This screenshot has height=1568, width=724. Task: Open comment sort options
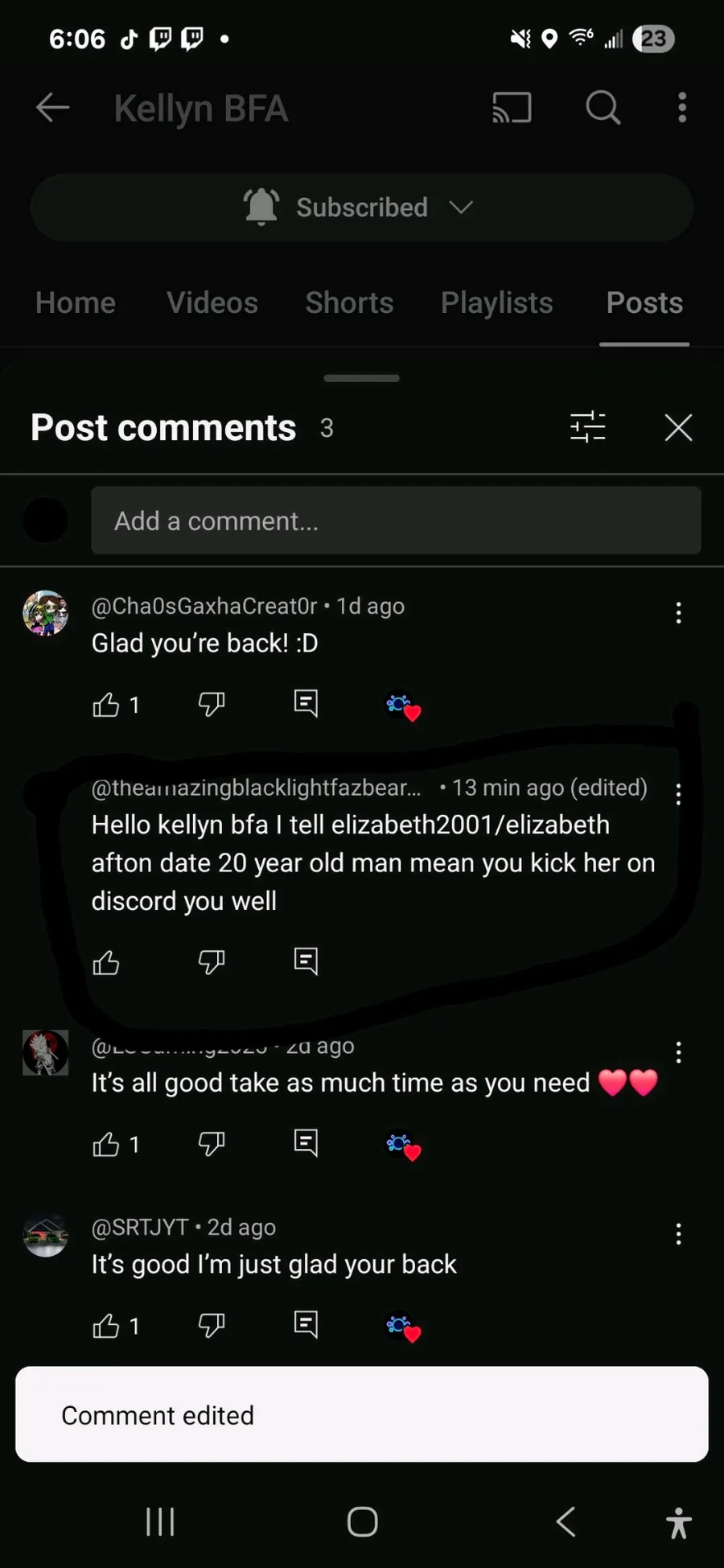click(588, 427)
